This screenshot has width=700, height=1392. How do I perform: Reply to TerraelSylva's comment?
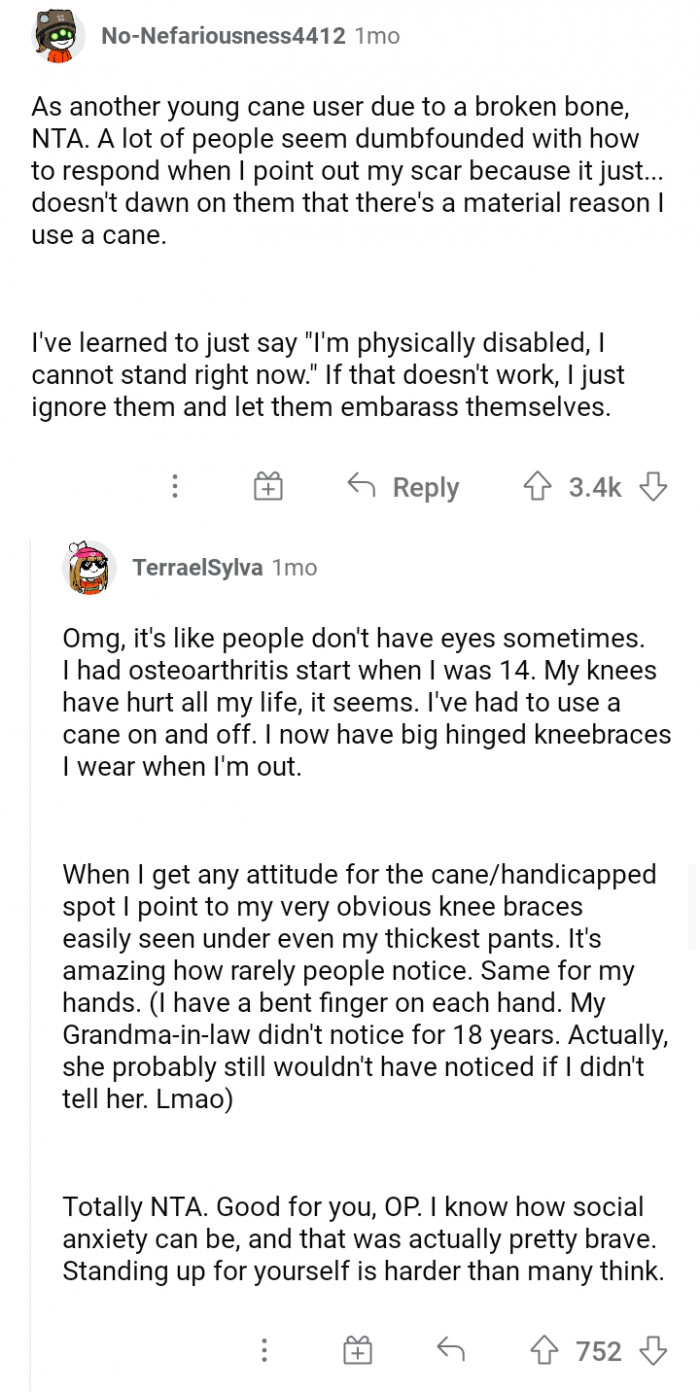pos(451,1351)
